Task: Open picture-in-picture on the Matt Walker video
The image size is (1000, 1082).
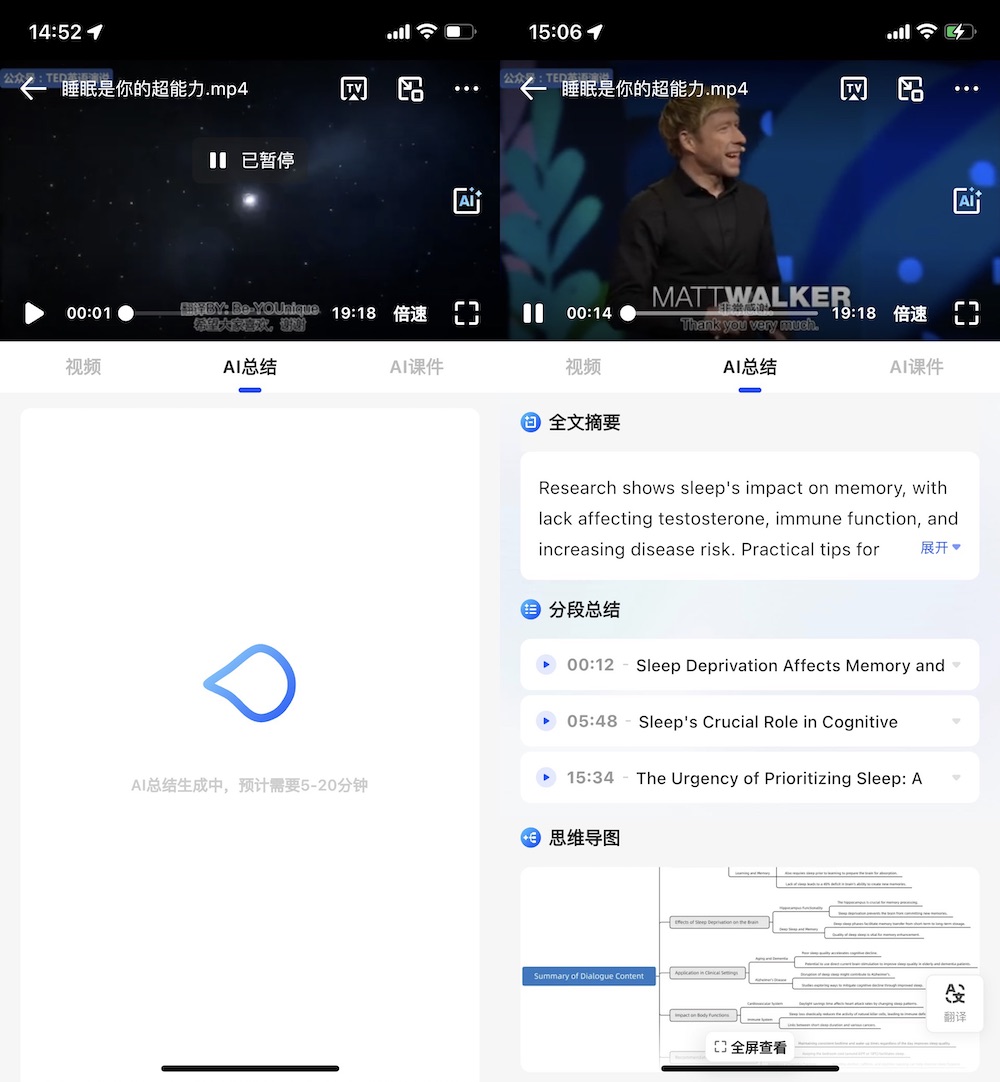Action: pos(910,89)
